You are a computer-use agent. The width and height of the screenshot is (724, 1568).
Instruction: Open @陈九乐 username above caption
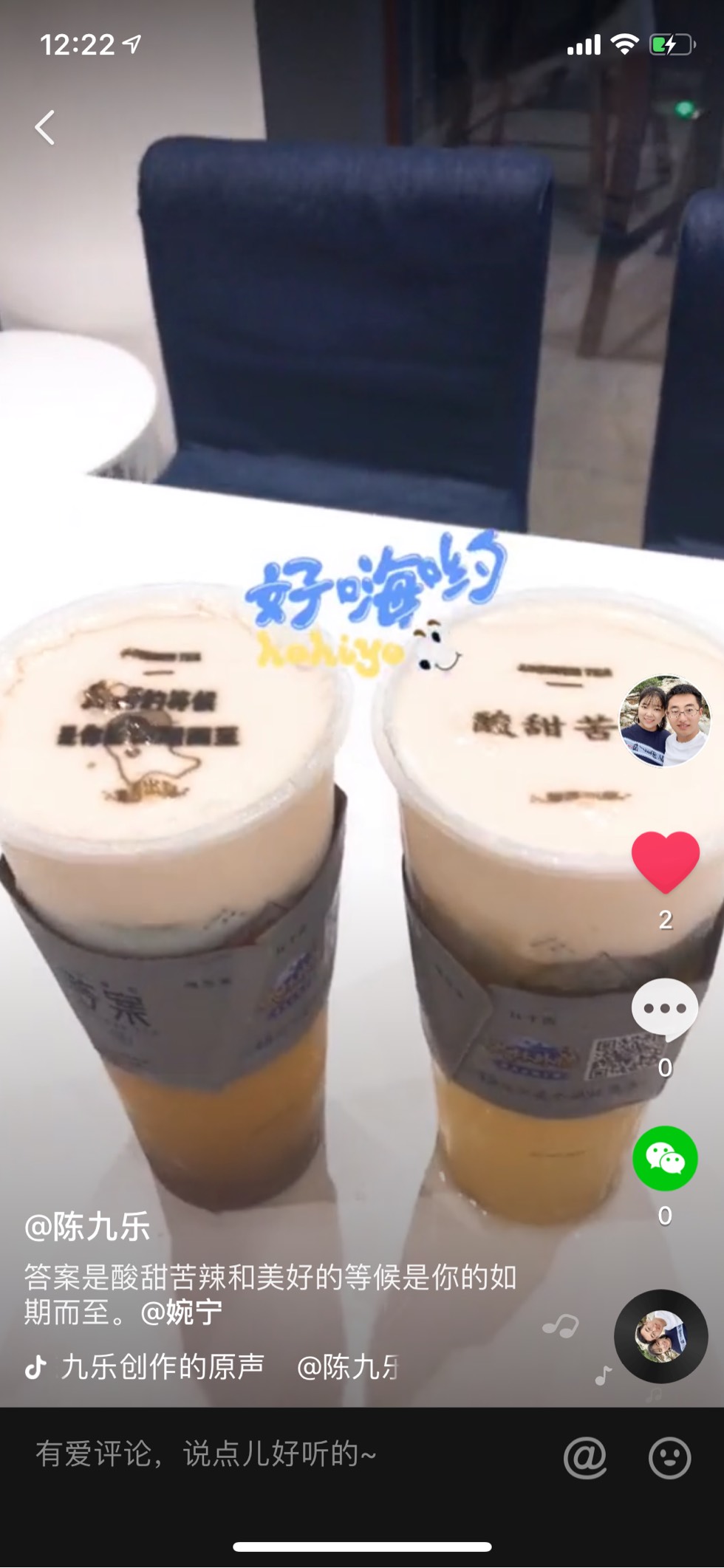click(x=87, y=1227)
